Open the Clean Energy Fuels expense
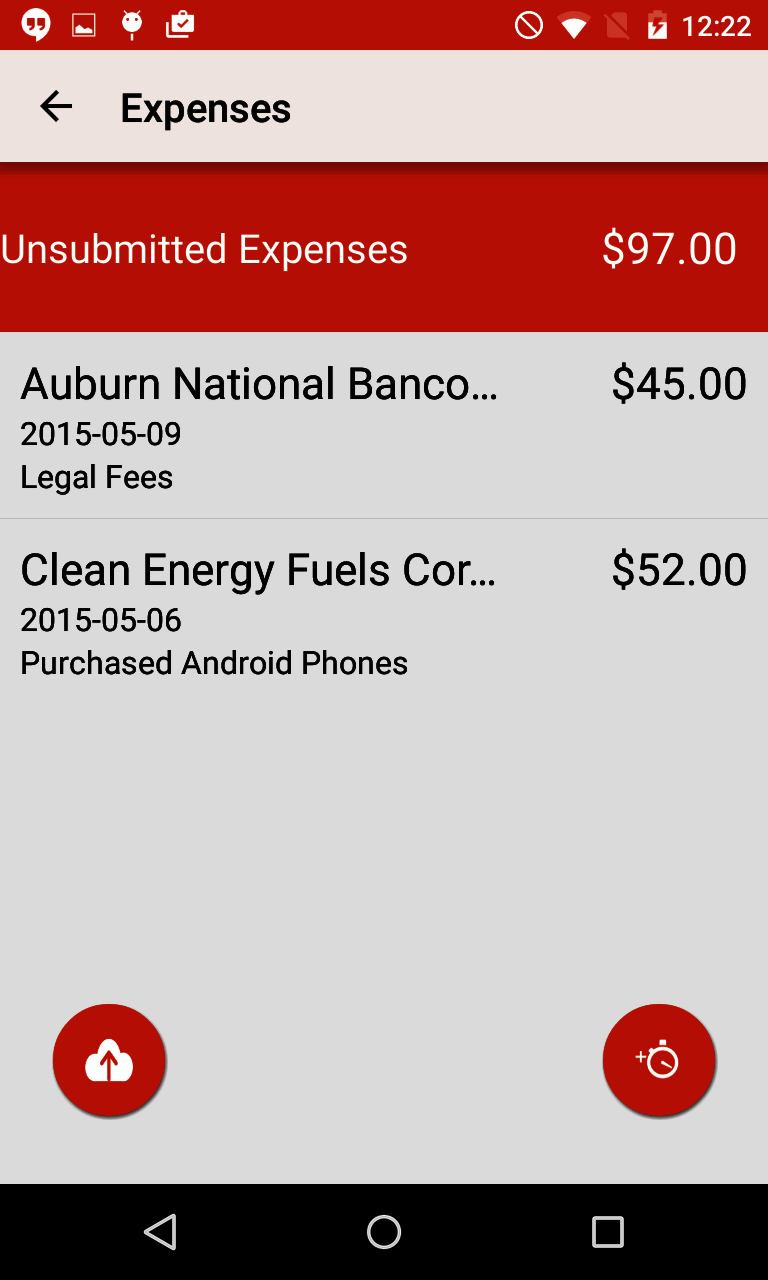 pyautogui.click(x=384, y=612)
